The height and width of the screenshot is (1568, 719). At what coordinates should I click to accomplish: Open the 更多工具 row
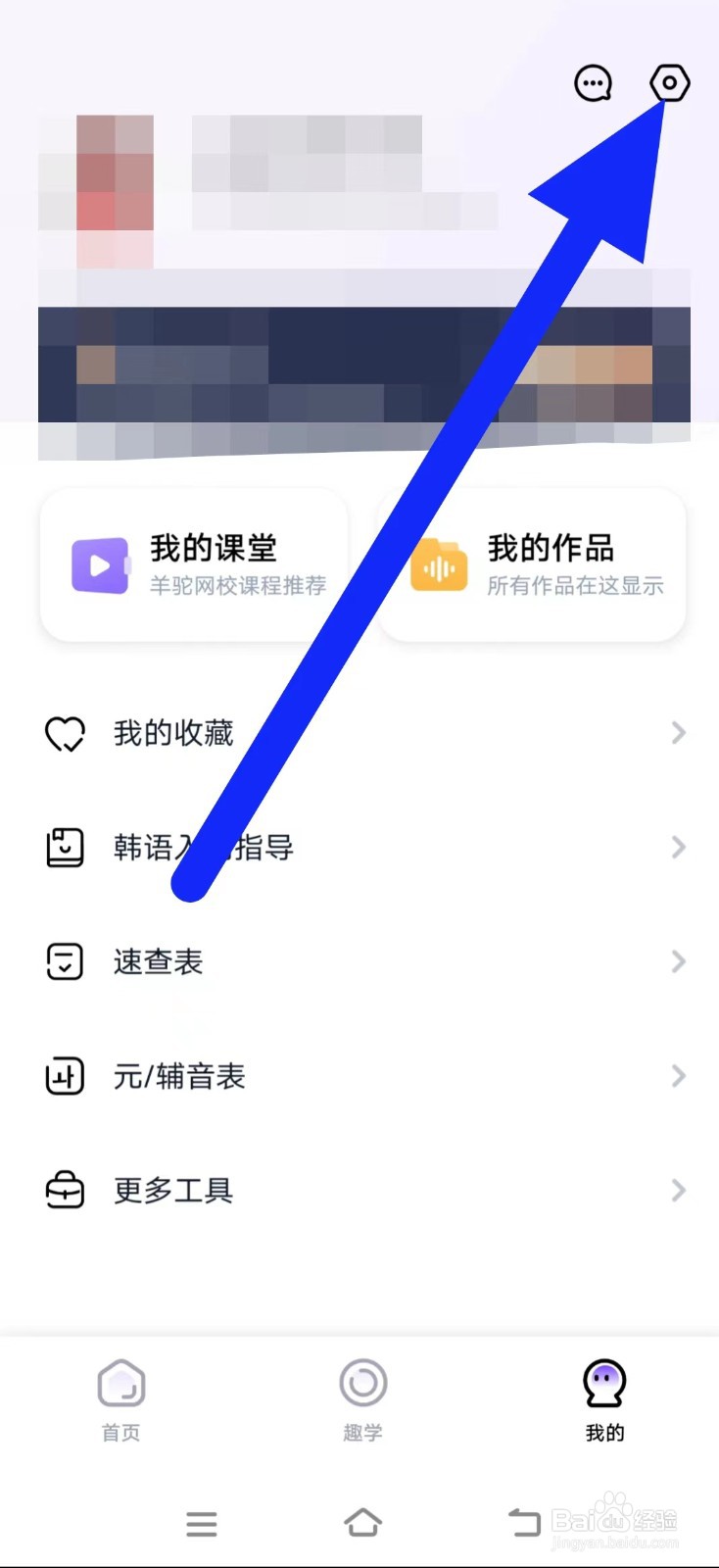362,1191
